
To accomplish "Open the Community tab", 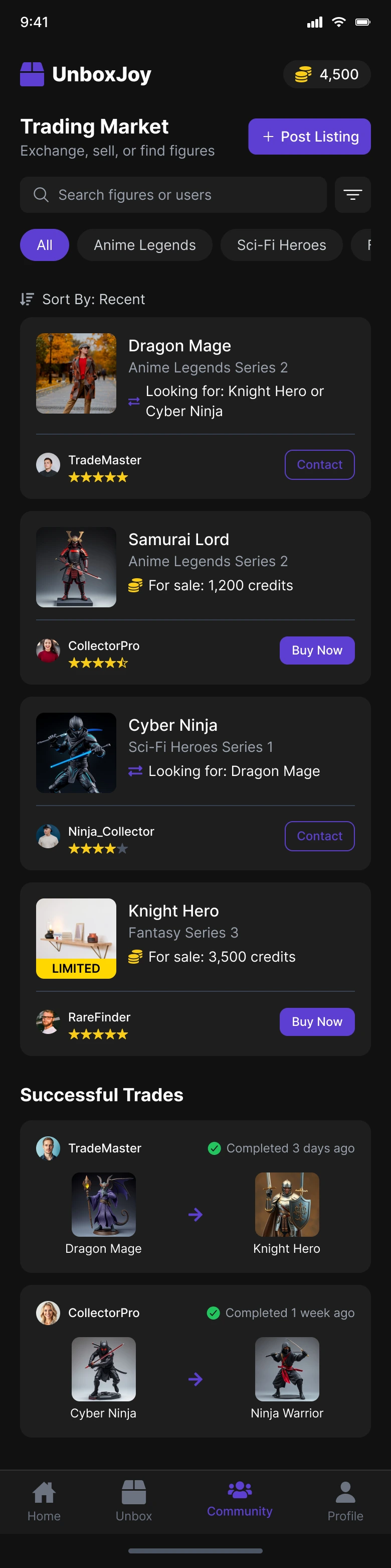I will (240, 1500).
